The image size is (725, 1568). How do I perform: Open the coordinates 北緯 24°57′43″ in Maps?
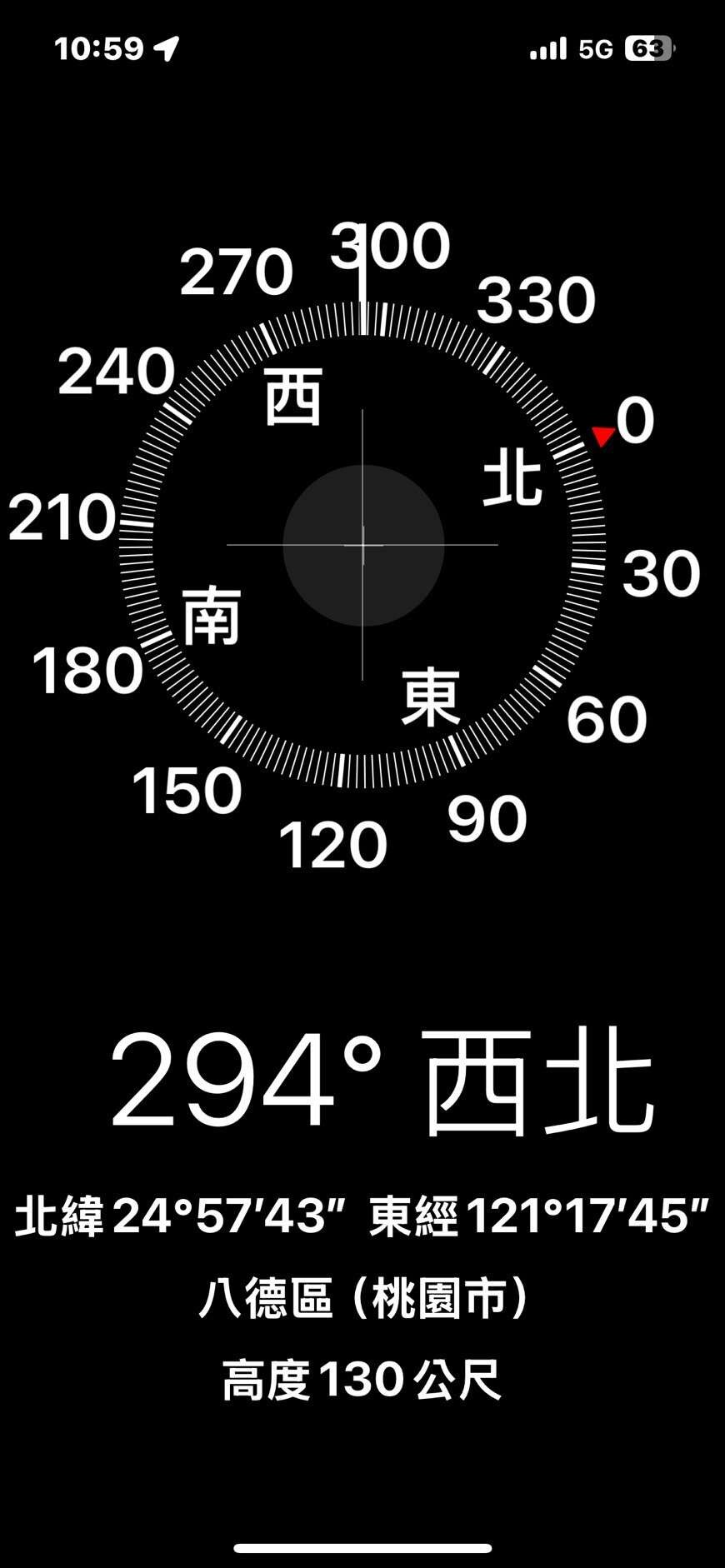[181, 1216]
